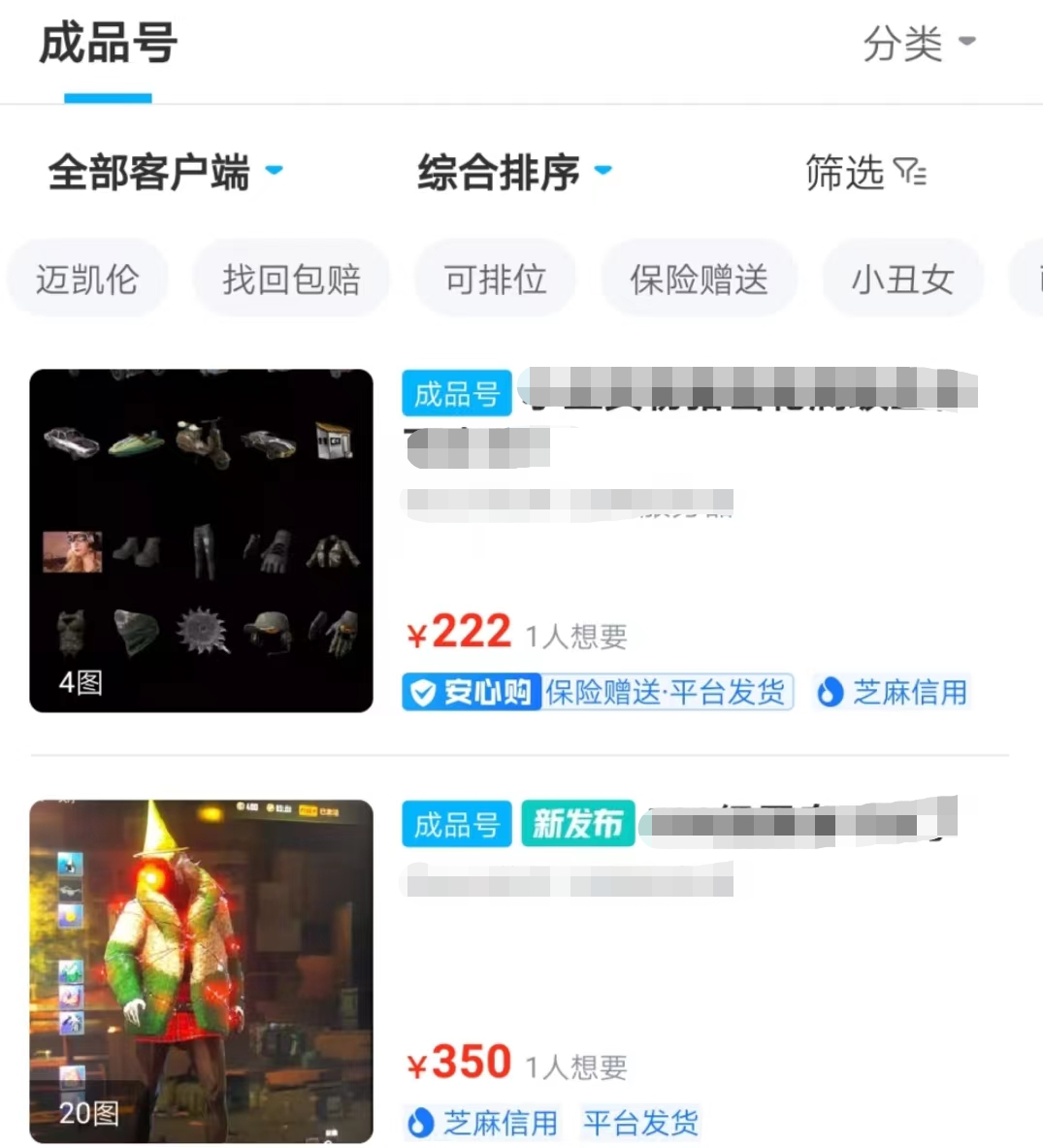Tap the 小丑女 filter chip
The image size is (1043, 1148).
click(x=902, y=279)
